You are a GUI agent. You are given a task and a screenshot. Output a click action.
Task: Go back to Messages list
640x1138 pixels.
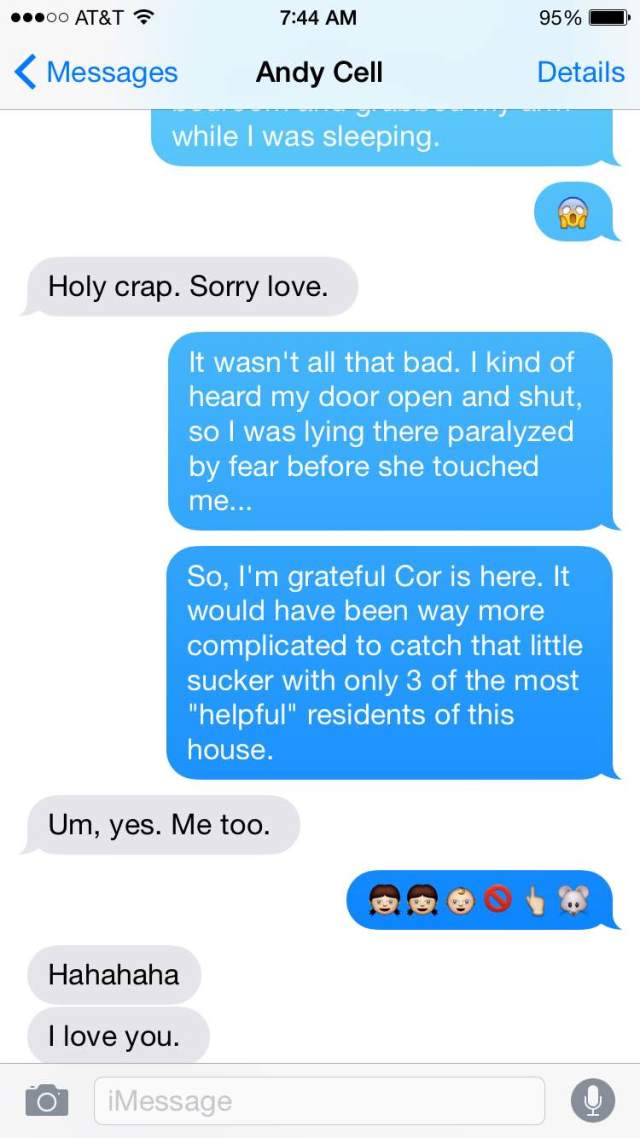96,73
